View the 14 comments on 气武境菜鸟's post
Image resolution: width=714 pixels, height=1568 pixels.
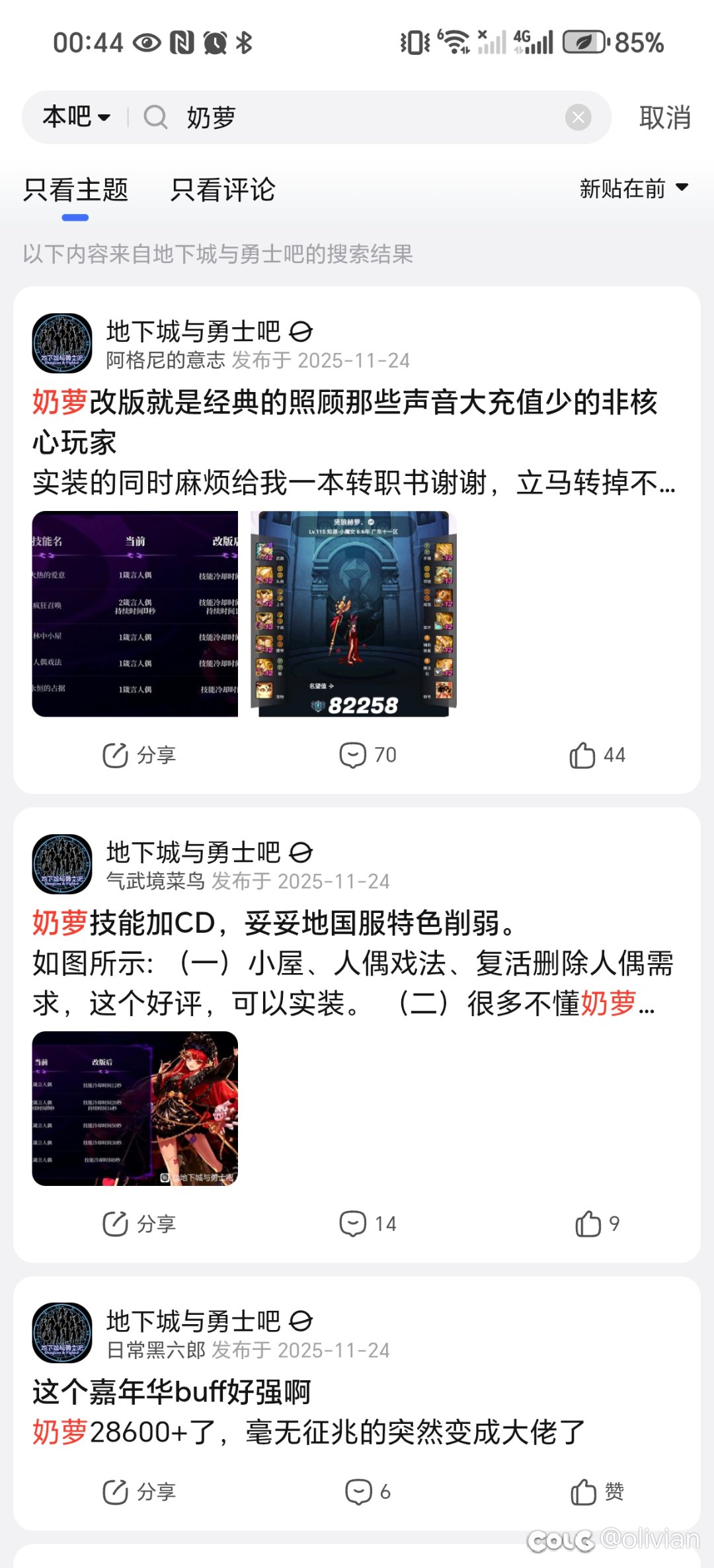[x=368, y=1224]
